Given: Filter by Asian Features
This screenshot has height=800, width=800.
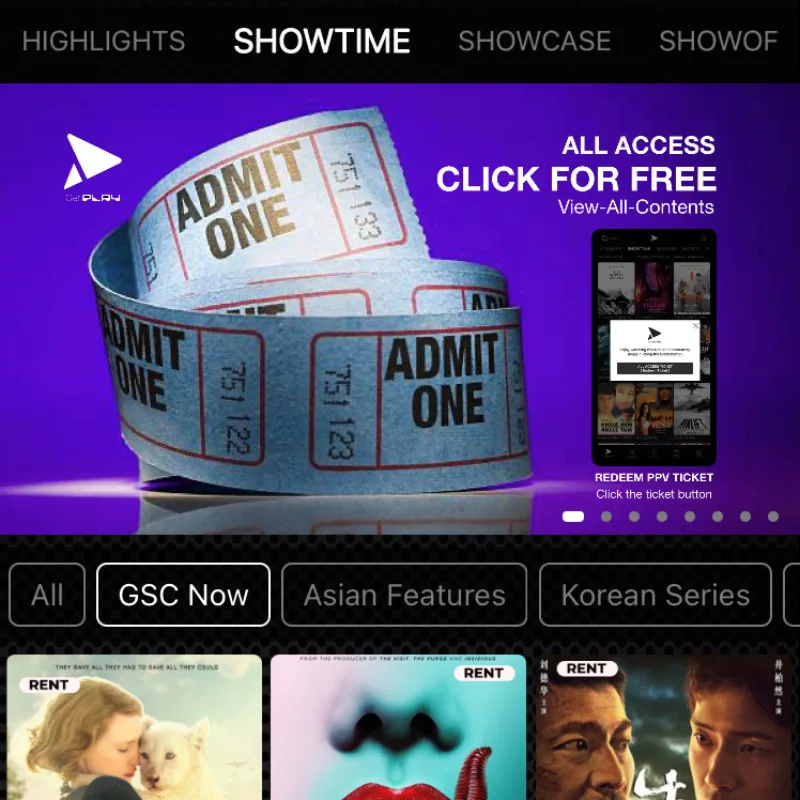Looking at the screenshot, I should [x=404, y=595].
